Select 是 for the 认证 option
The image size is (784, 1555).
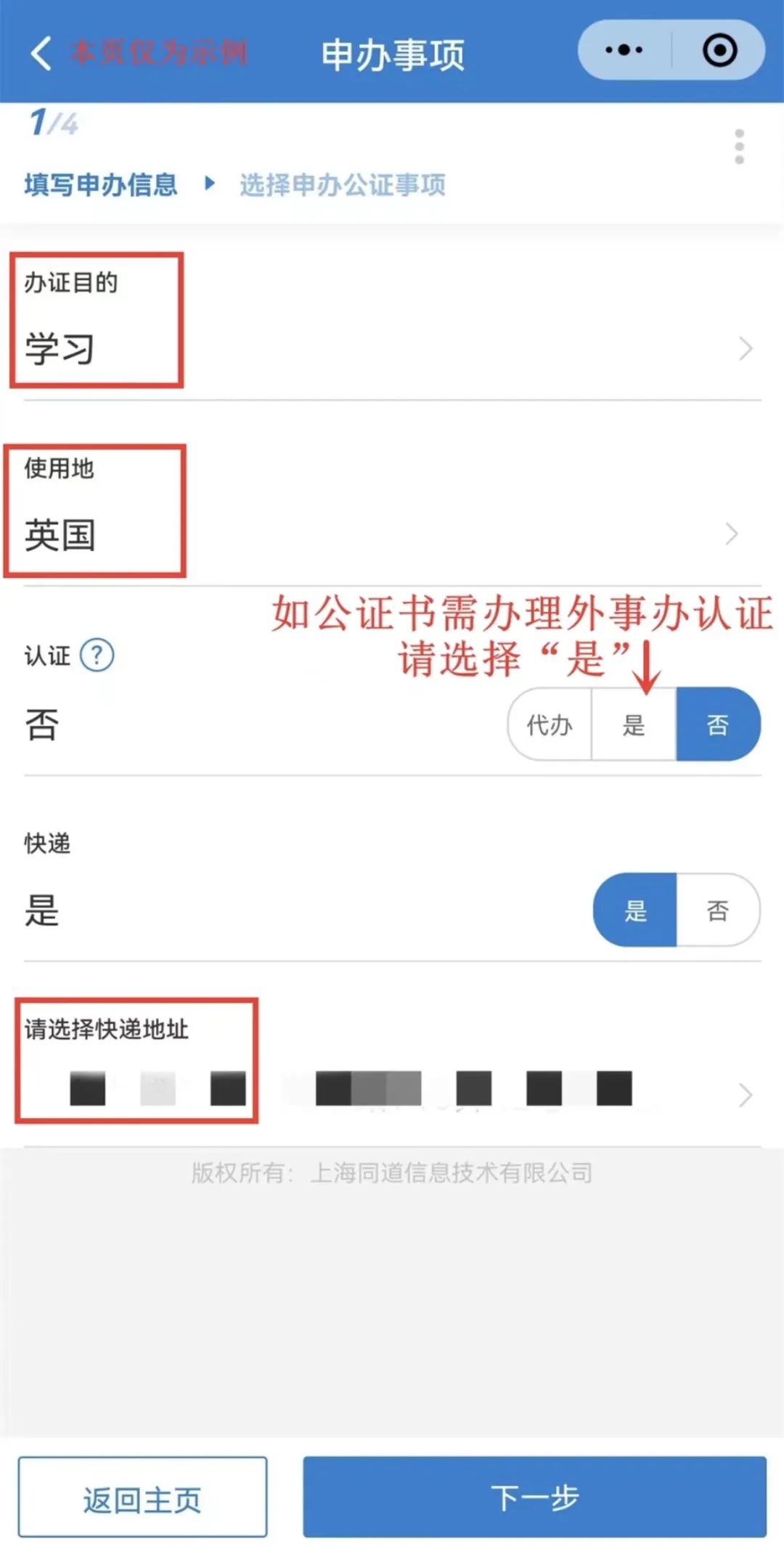click(634, 725)
